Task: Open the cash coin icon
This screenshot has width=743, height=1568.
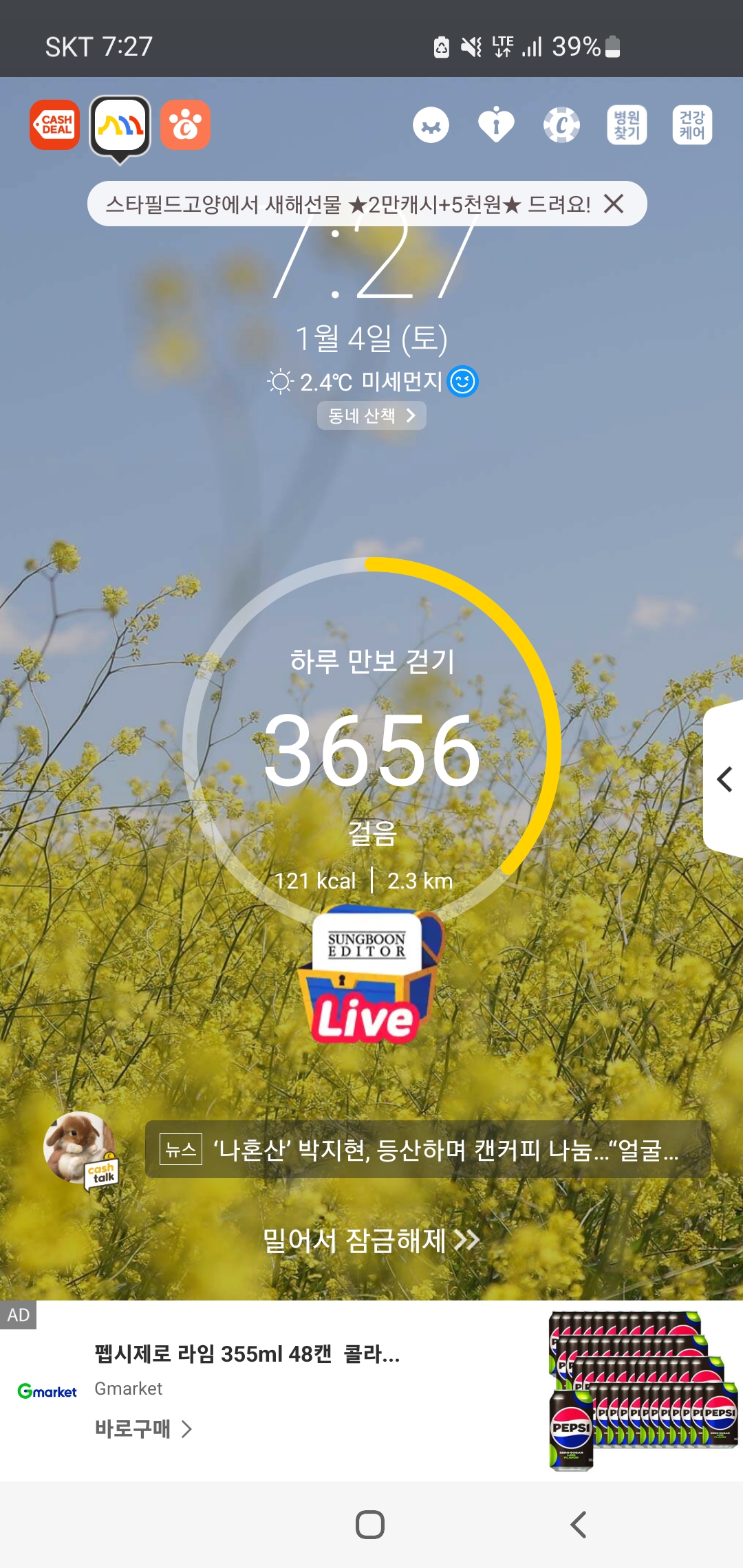Action: tap(561, 125)
